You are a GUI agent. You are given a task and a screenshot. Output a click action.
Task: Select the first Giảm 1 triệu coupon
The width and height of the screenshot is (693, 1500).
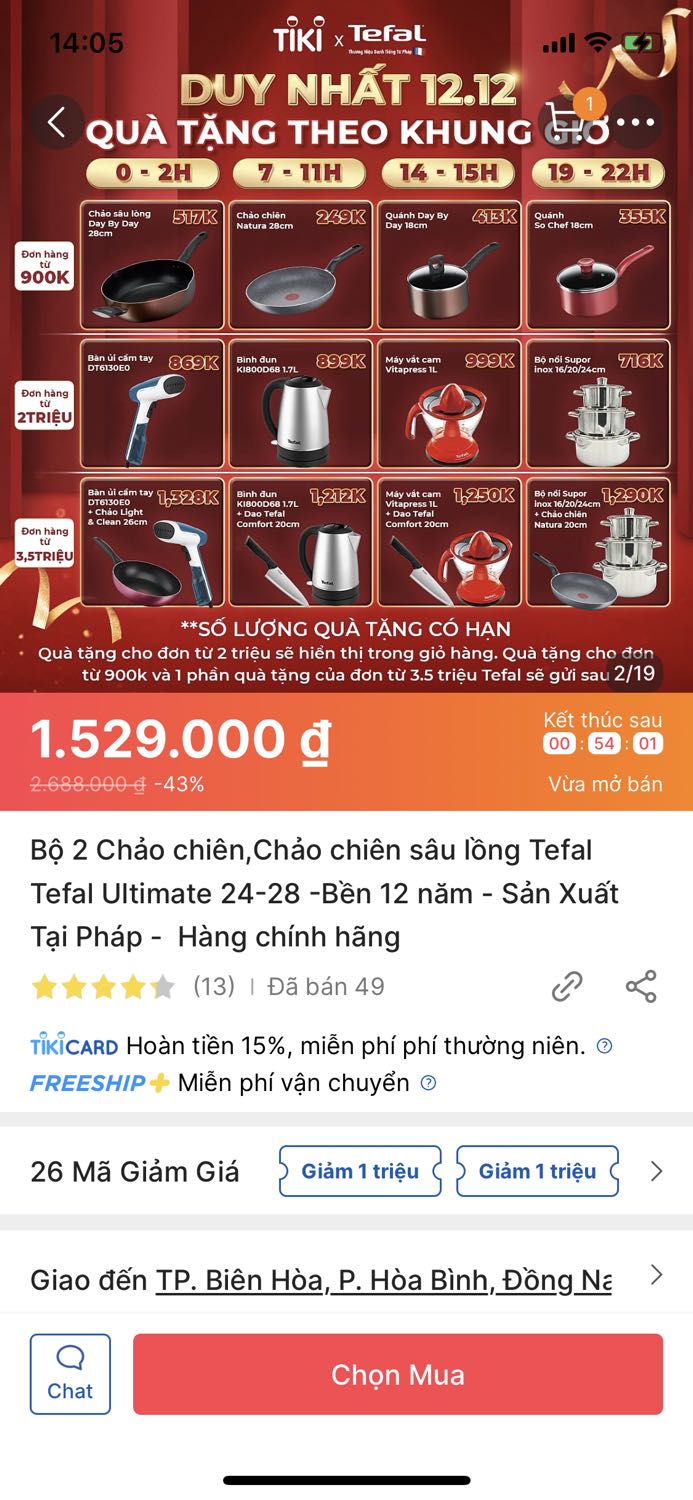(359, 1171)
